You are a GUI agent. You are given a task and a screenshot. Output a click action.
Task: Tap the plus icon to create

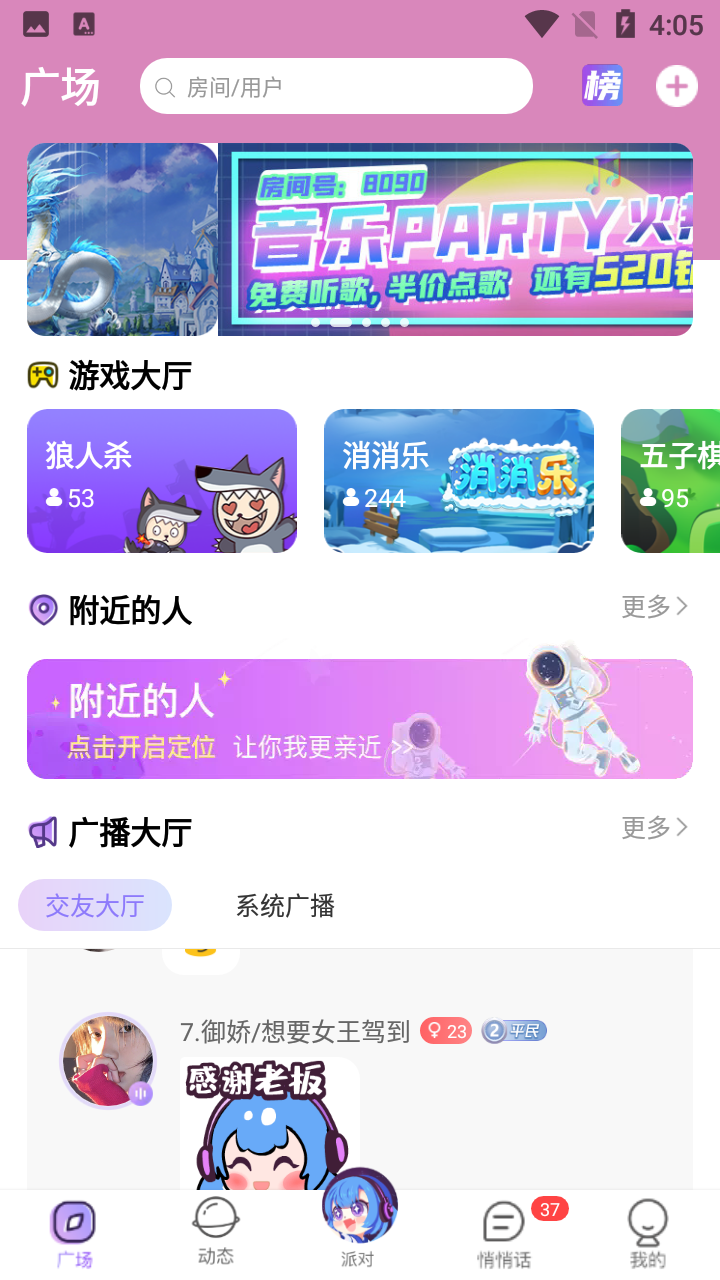pyautogui.click(x=677, y=87)
